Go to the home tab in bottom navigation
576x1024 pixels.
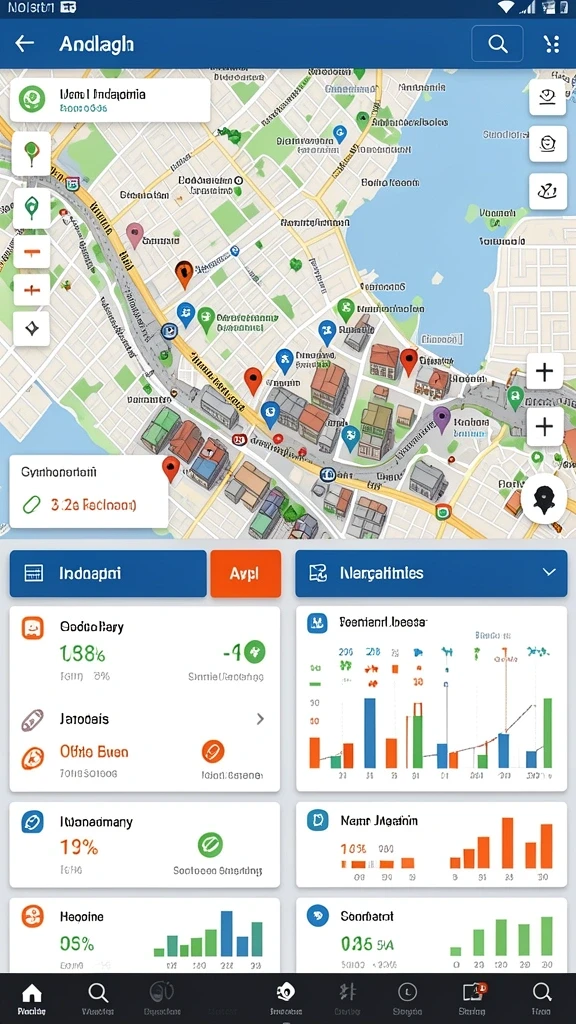click(x=31, y=999)
